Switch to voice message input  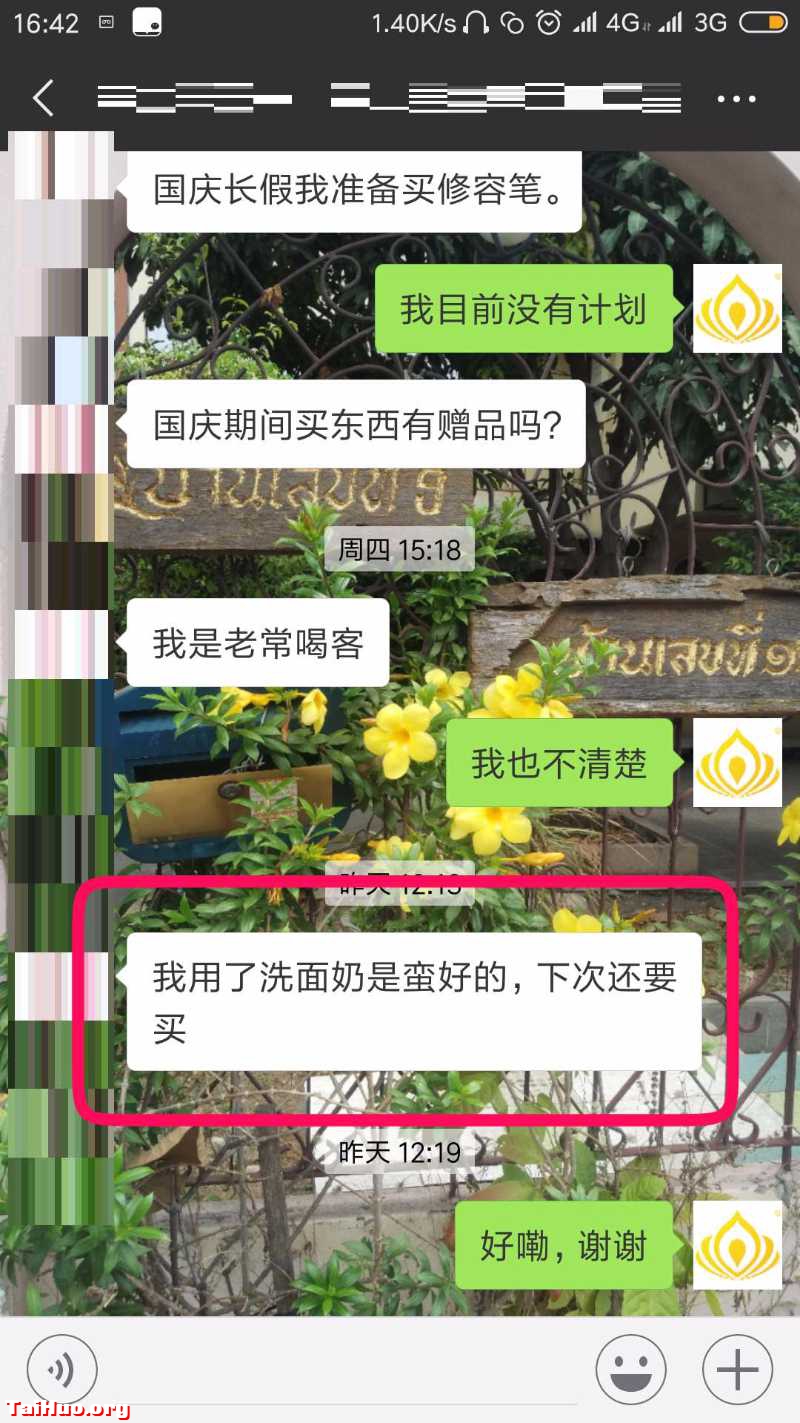click(62, 1369)
